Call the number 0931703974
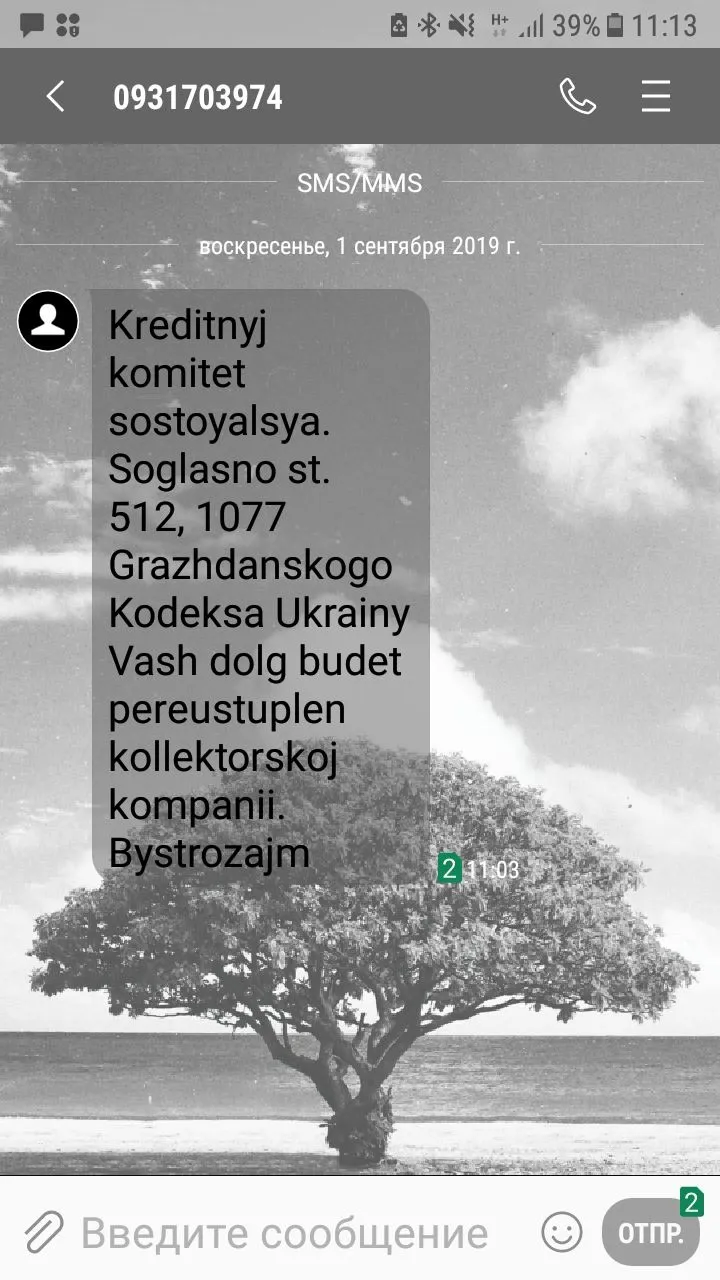Viewport: 720px width, 1280px height. pos(577,97)
